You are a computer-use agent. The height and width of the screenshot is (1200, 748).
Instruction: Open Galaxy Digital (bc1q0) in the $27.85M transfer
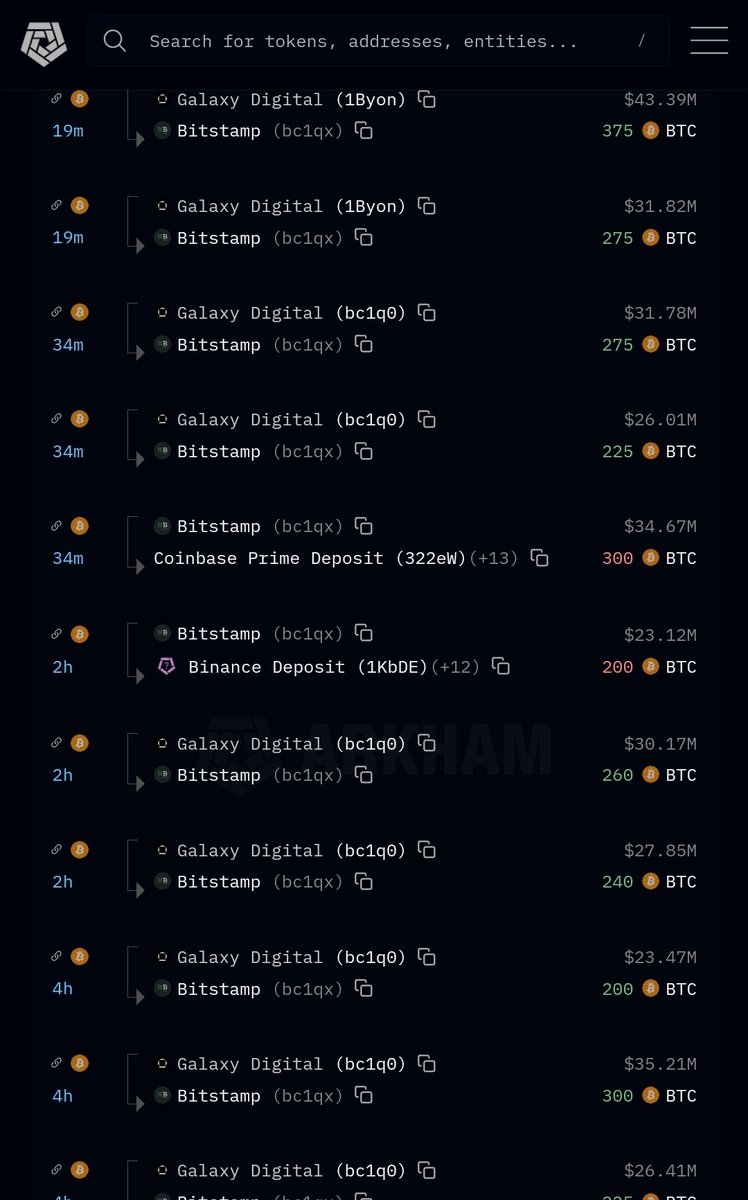tap(291, 851)
